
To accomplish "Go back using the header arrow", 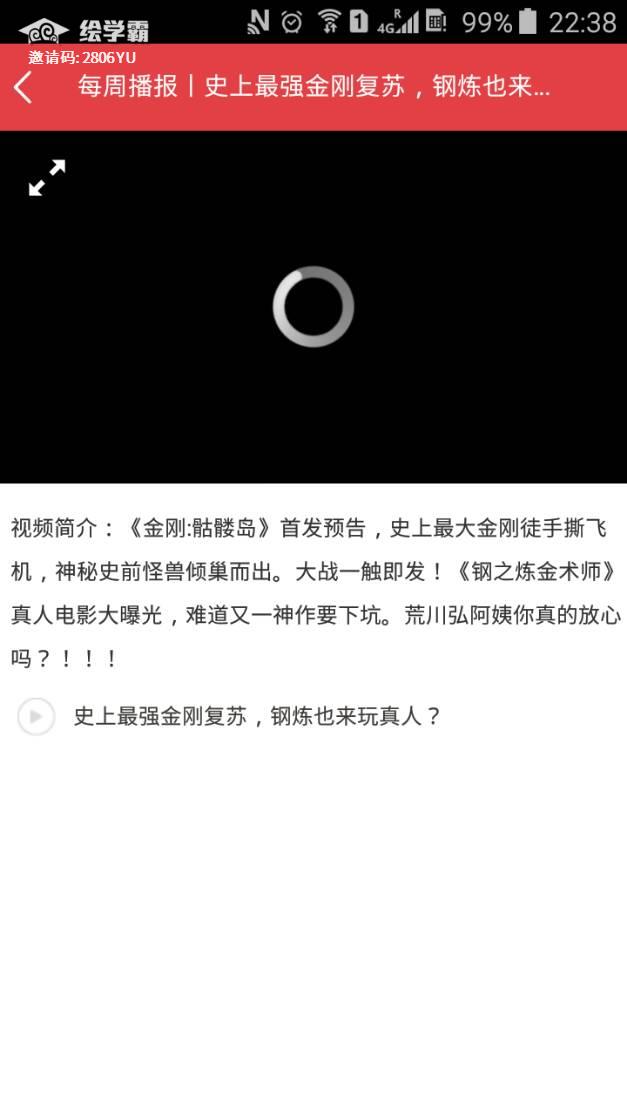I will tap(24, 88).
